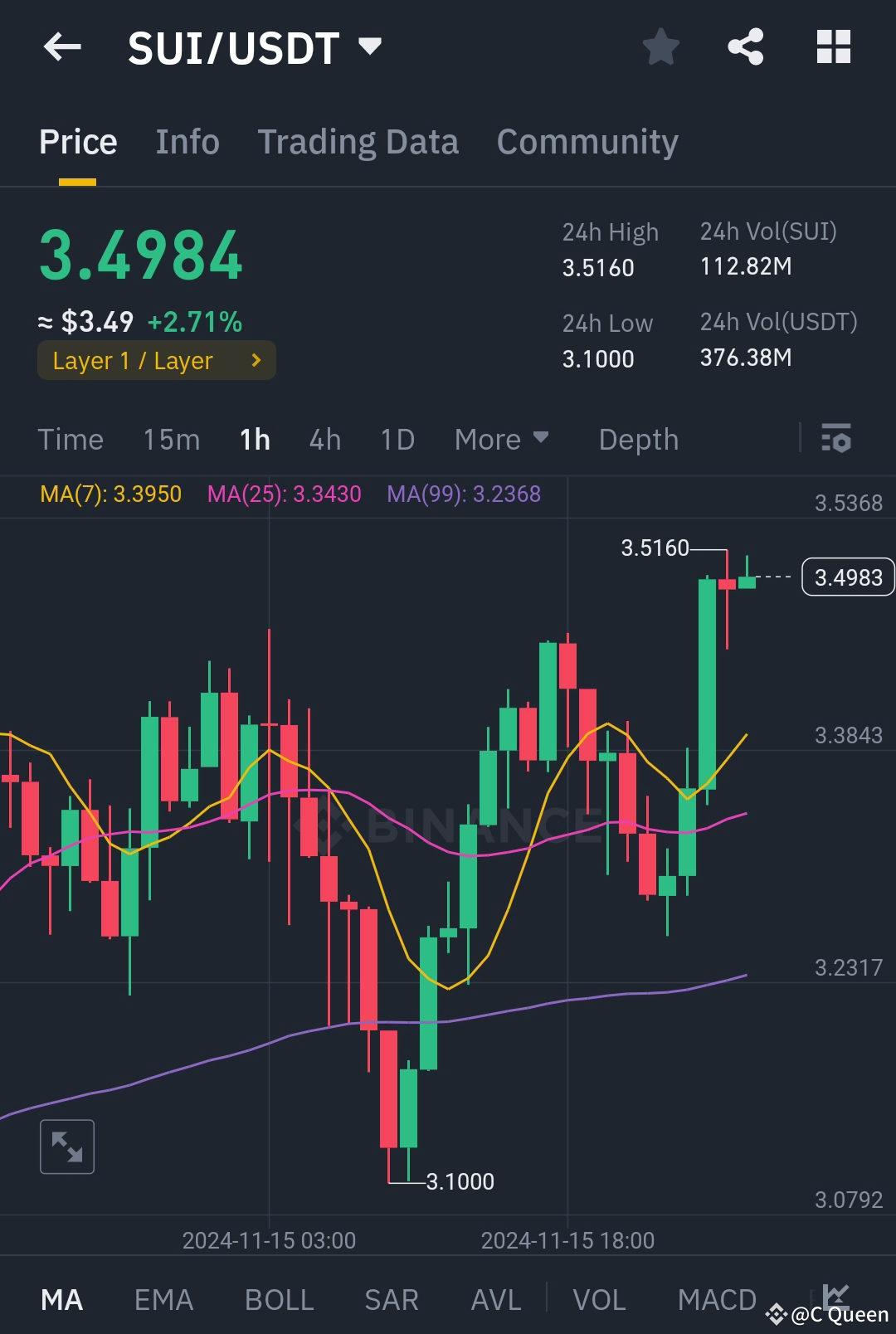Tap the 3.4983 last price label
The image size is (896, 1334).
[847, 577]
